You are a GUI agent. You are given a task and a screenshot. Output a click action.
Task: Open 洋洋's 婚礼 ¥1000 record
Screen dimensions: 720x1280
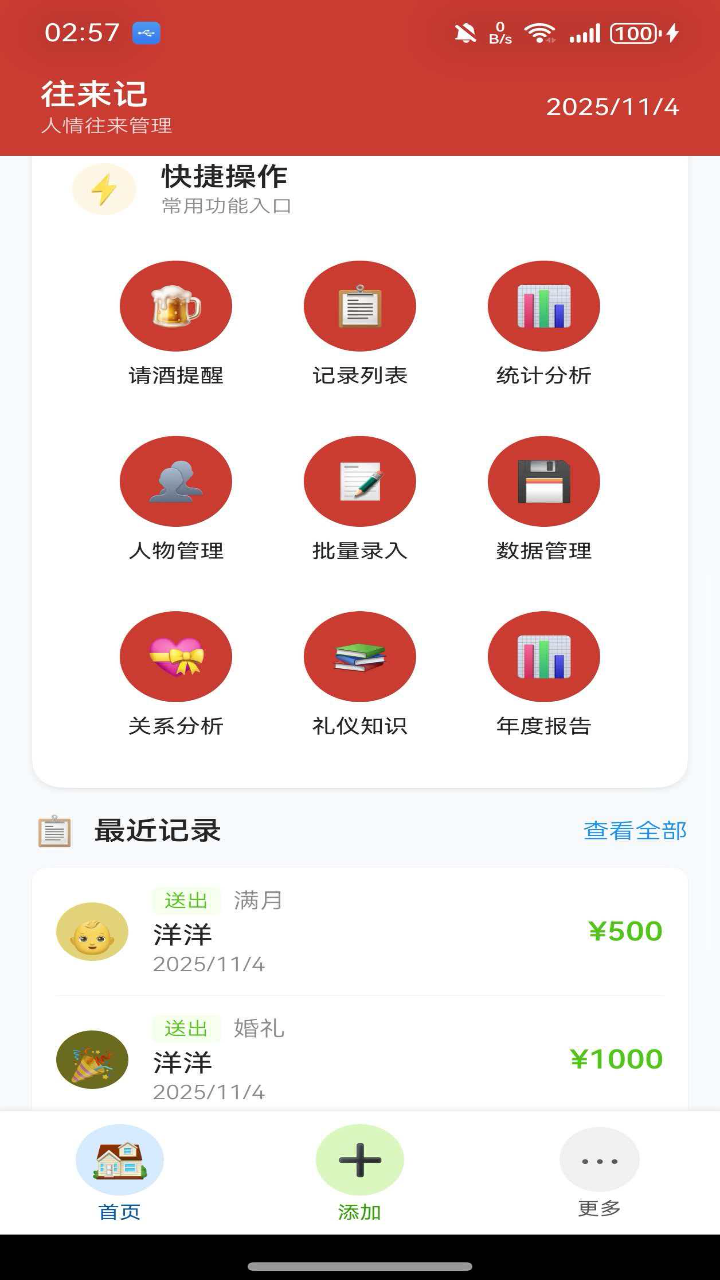pyautogui.click(x=360, y=1060)
